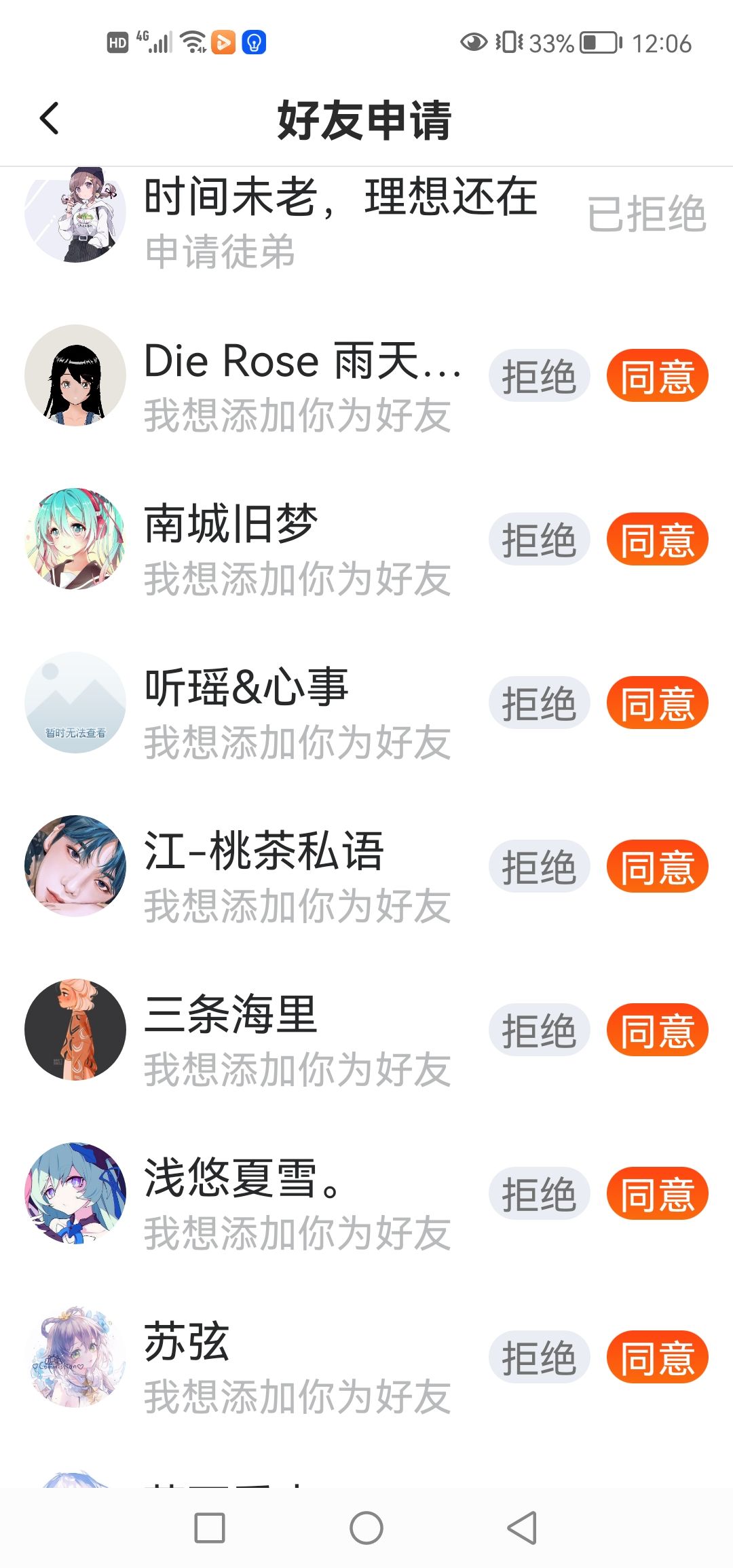Screen dimensions: 733x1568
Task: Refuse 三条海里's friend request
Action: [539, 1030]
